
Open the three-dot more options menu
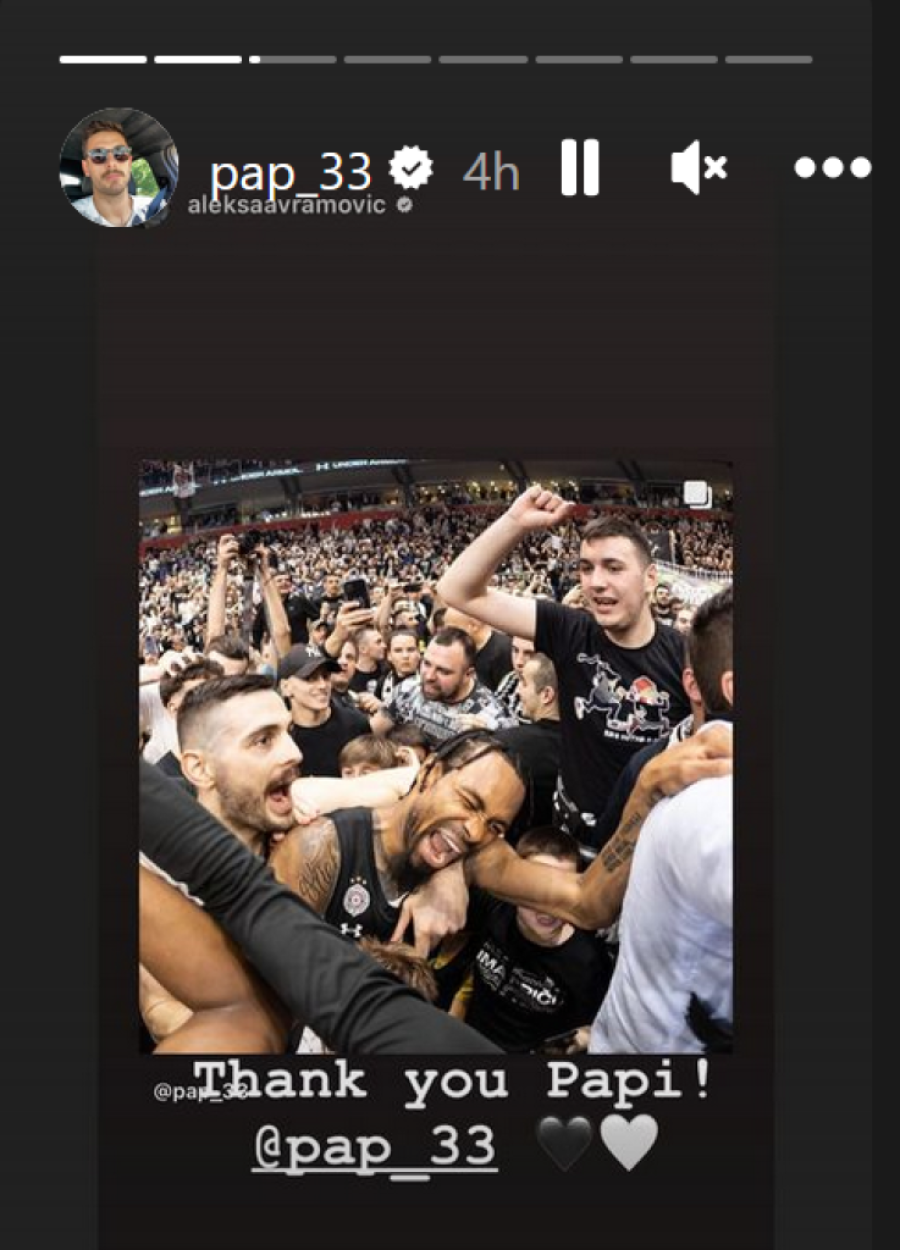[x=832, y=168]
